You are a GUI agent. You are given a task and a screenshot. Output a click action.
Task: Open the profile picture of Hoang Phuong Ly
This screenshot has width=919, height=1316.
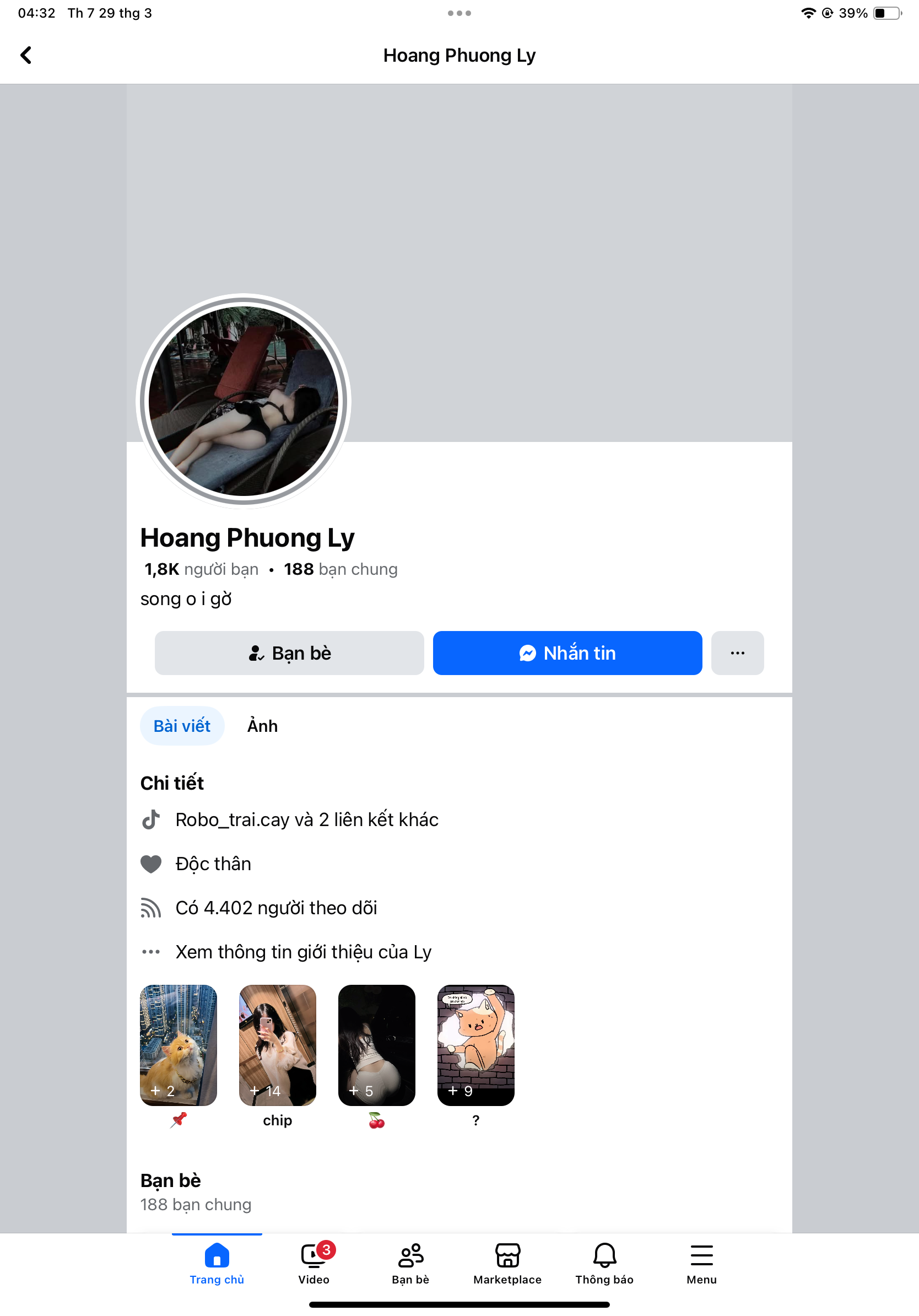tap(244, 401)
